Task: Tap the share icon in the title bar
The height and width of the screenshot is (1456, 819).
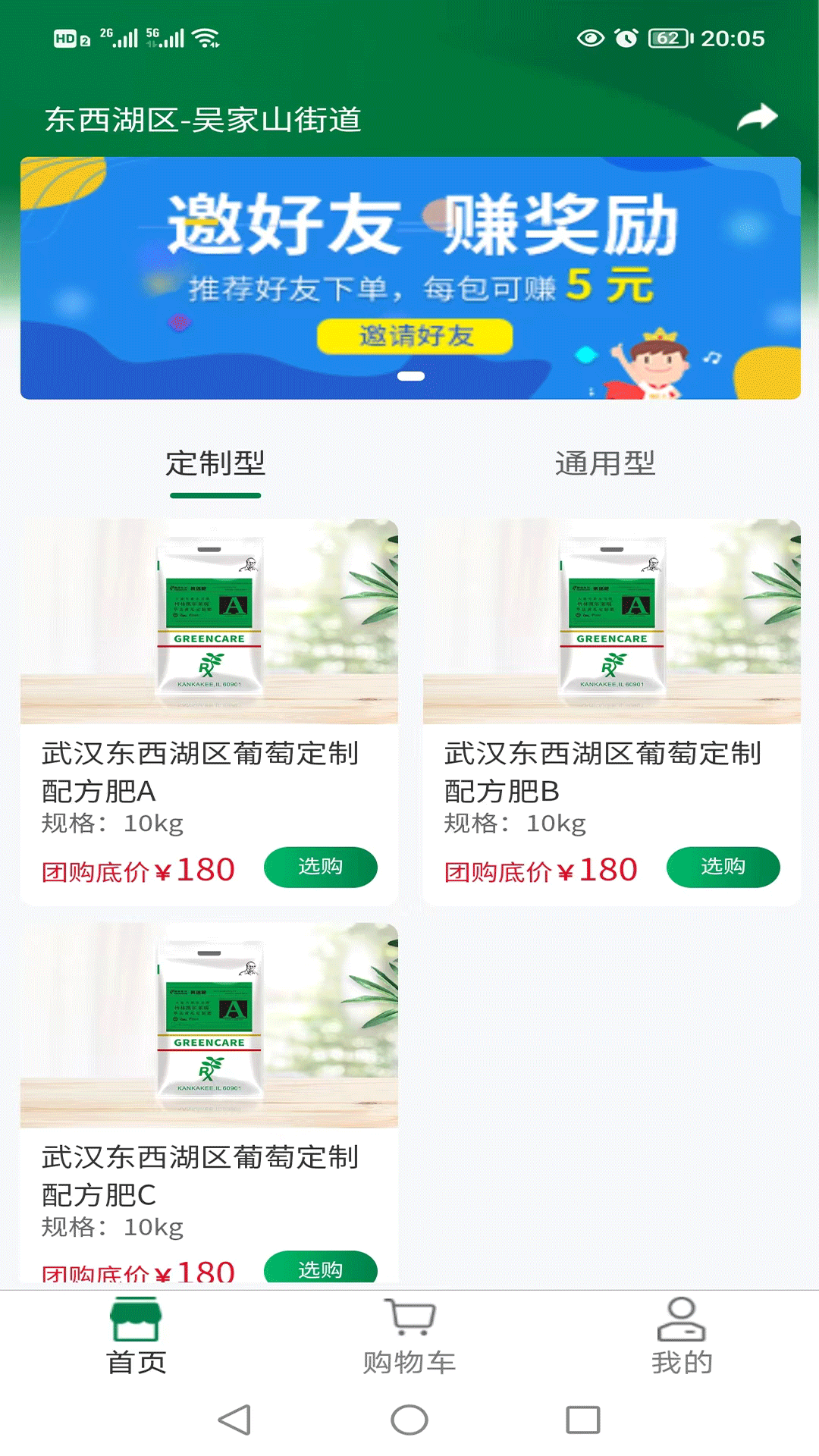Action: point(758,117)
